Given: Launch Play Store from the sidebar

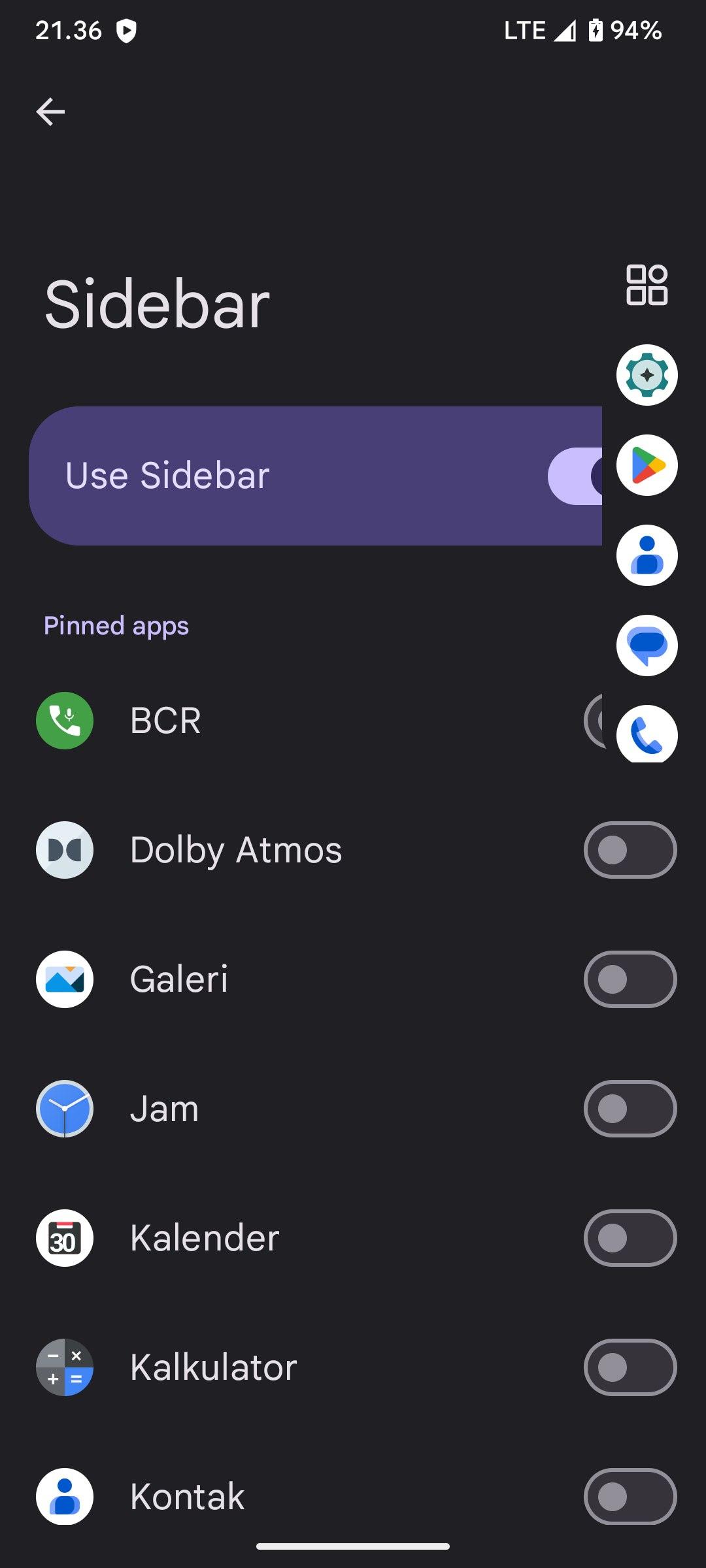Looking at the screenshot, I should tap(647, 465).
